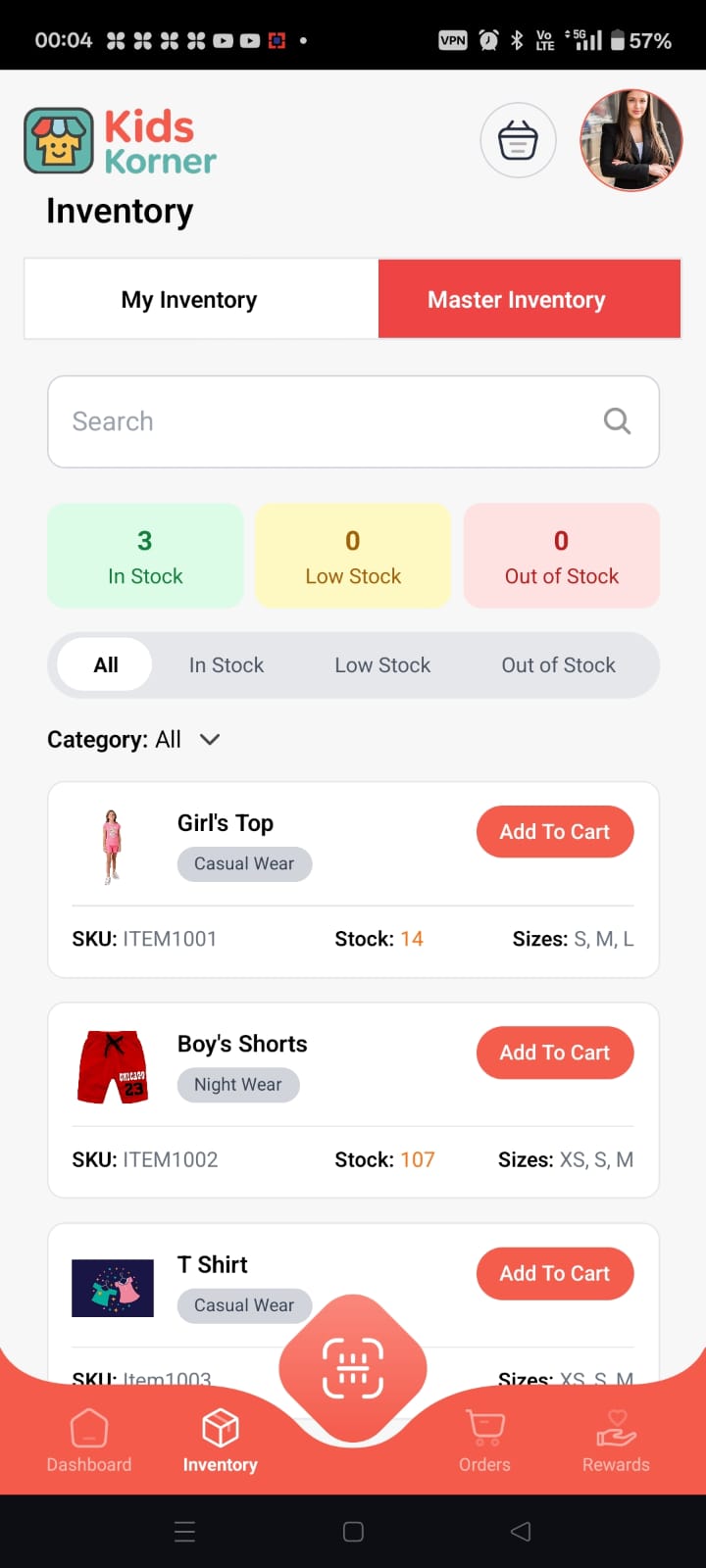Tap the green In Stock summary card
This screenshot has height=1568, width=706.
tap(145, 556)
